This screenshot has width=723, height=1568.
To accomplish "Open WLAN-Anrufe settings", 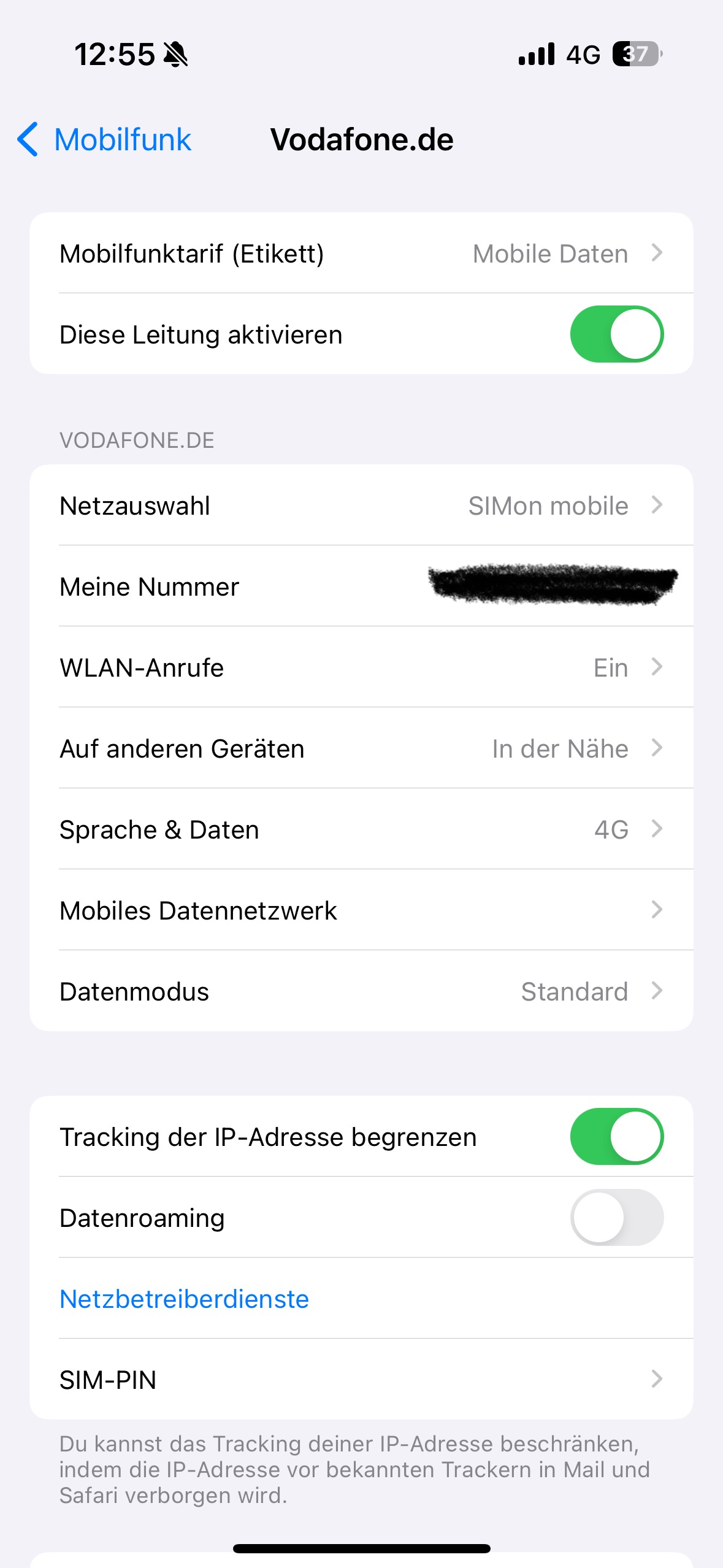I will [361, 667].
